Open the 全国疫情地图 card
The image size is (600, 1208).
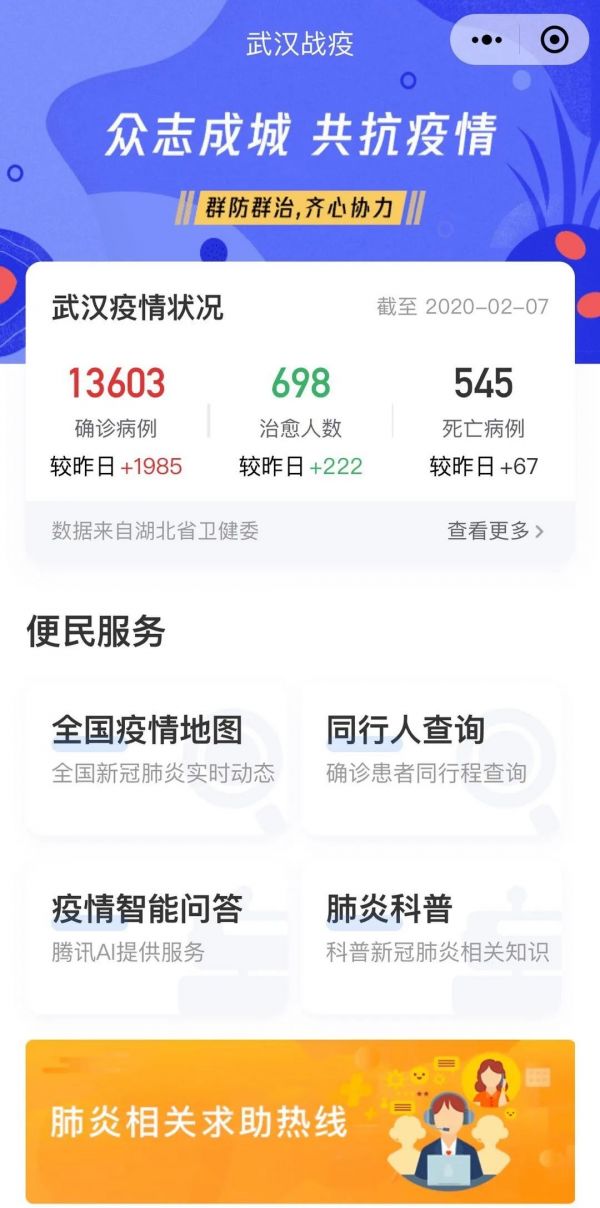pyautogui.click(x=157, y=757)
